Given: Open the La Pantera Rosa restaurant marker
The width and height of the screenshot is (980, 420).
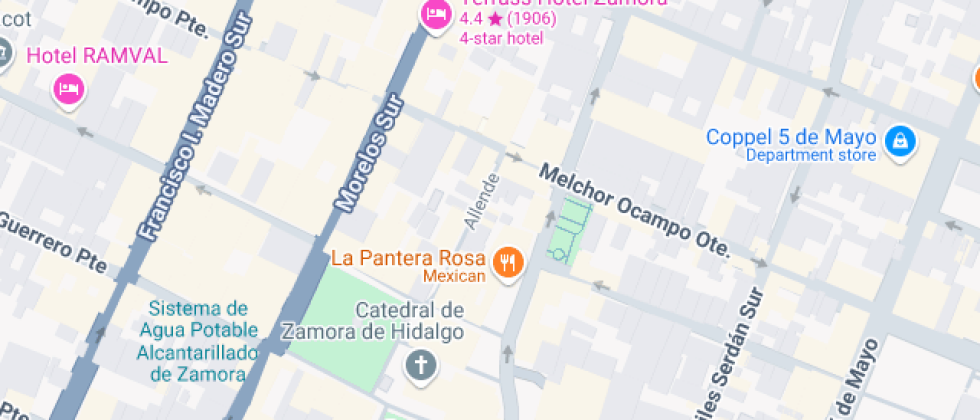Looking at the screenshot, I should coord(511,262).
